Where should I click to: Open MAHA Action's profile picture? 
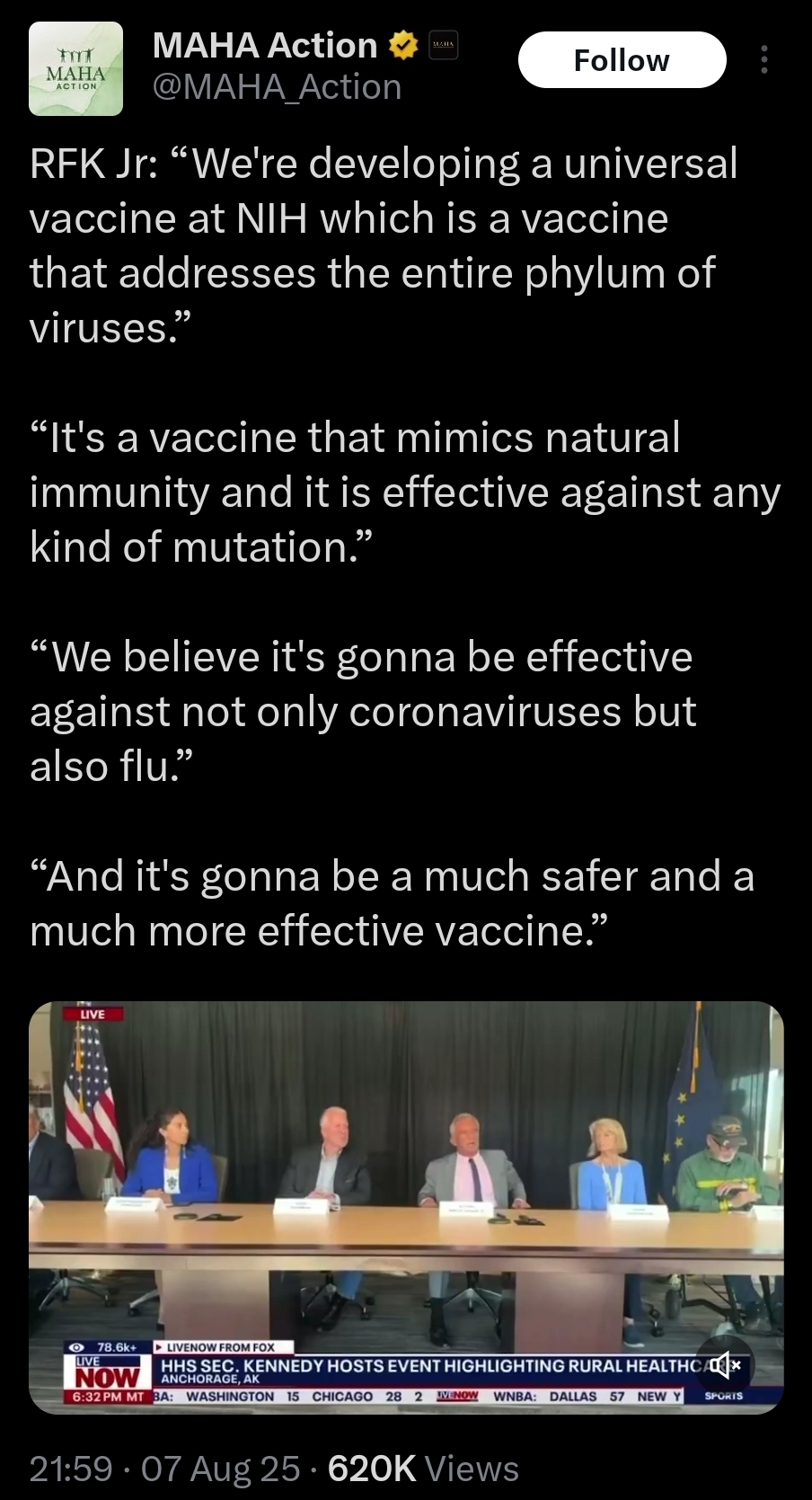click(75, 69)
